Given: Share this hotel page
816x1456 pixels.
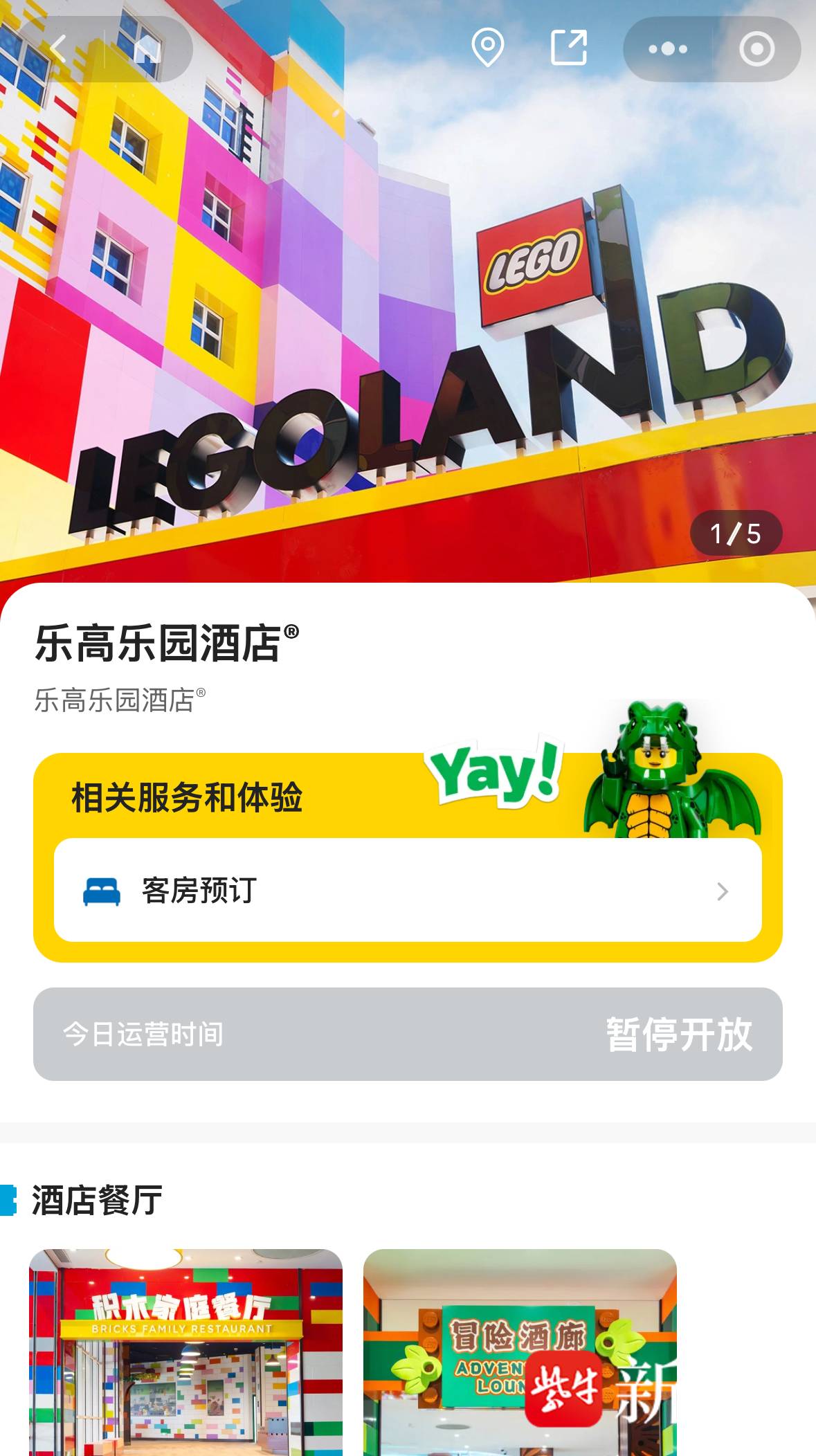Looking at the screenshot, I should pyautogui.click(x=569, y=48).
